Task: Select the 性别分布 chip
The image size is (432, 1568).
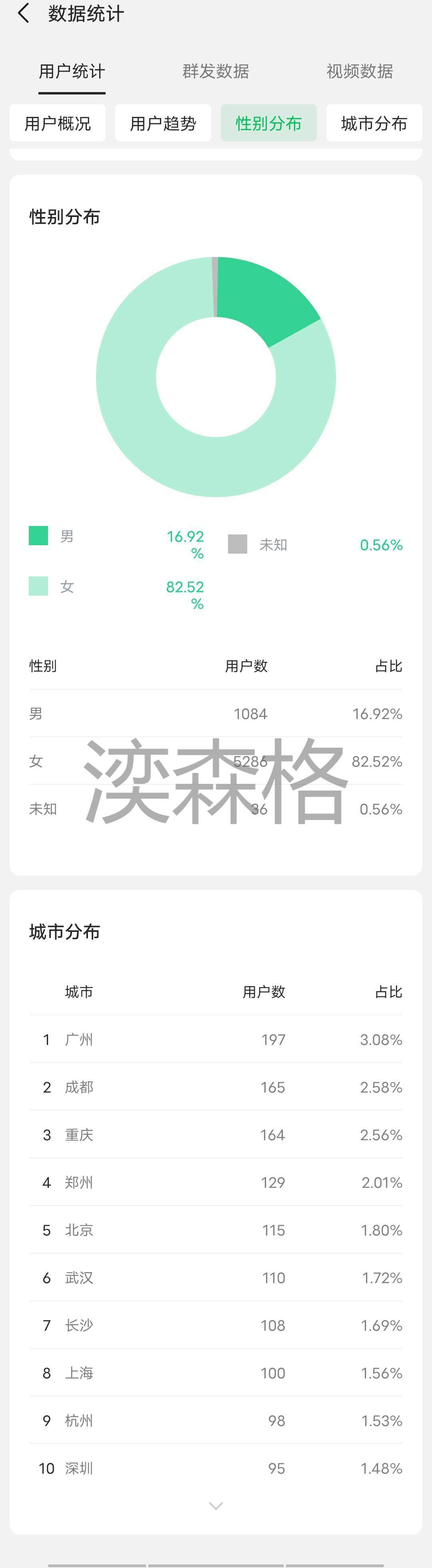Action: pyautogui.click(x=268, y=124)
